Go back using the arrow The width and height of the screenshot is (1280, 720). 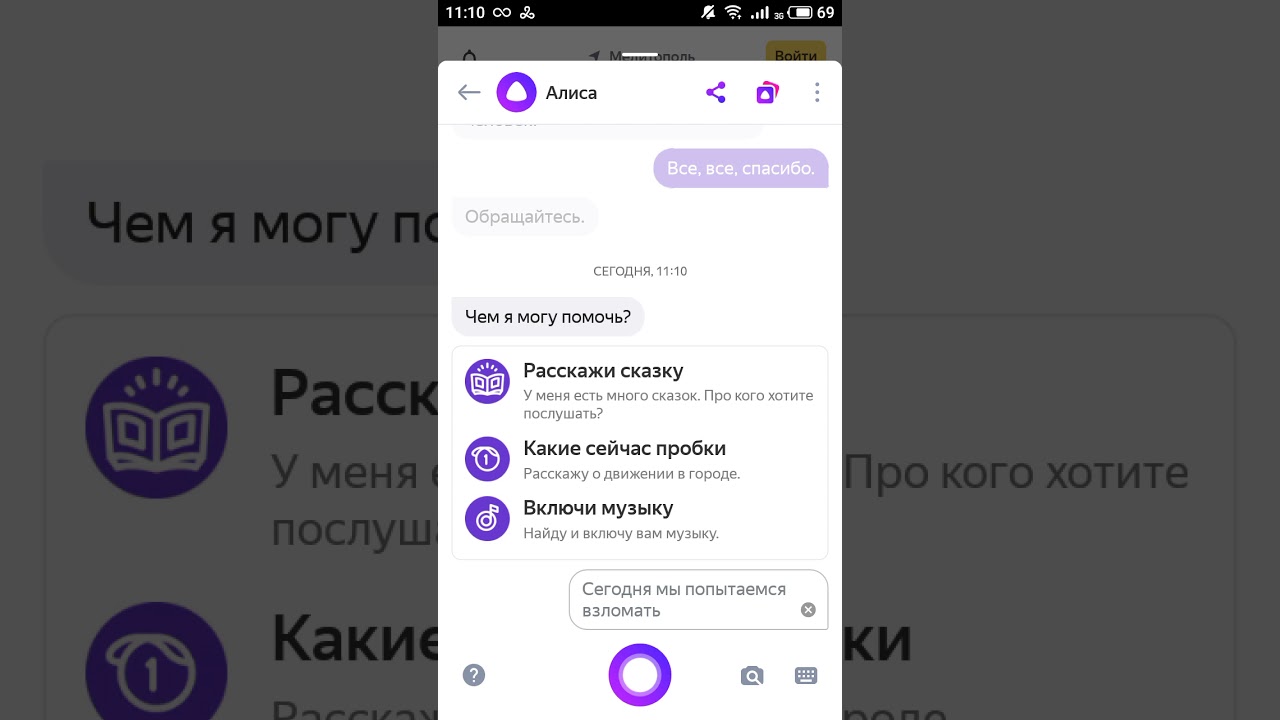point(468,93)
